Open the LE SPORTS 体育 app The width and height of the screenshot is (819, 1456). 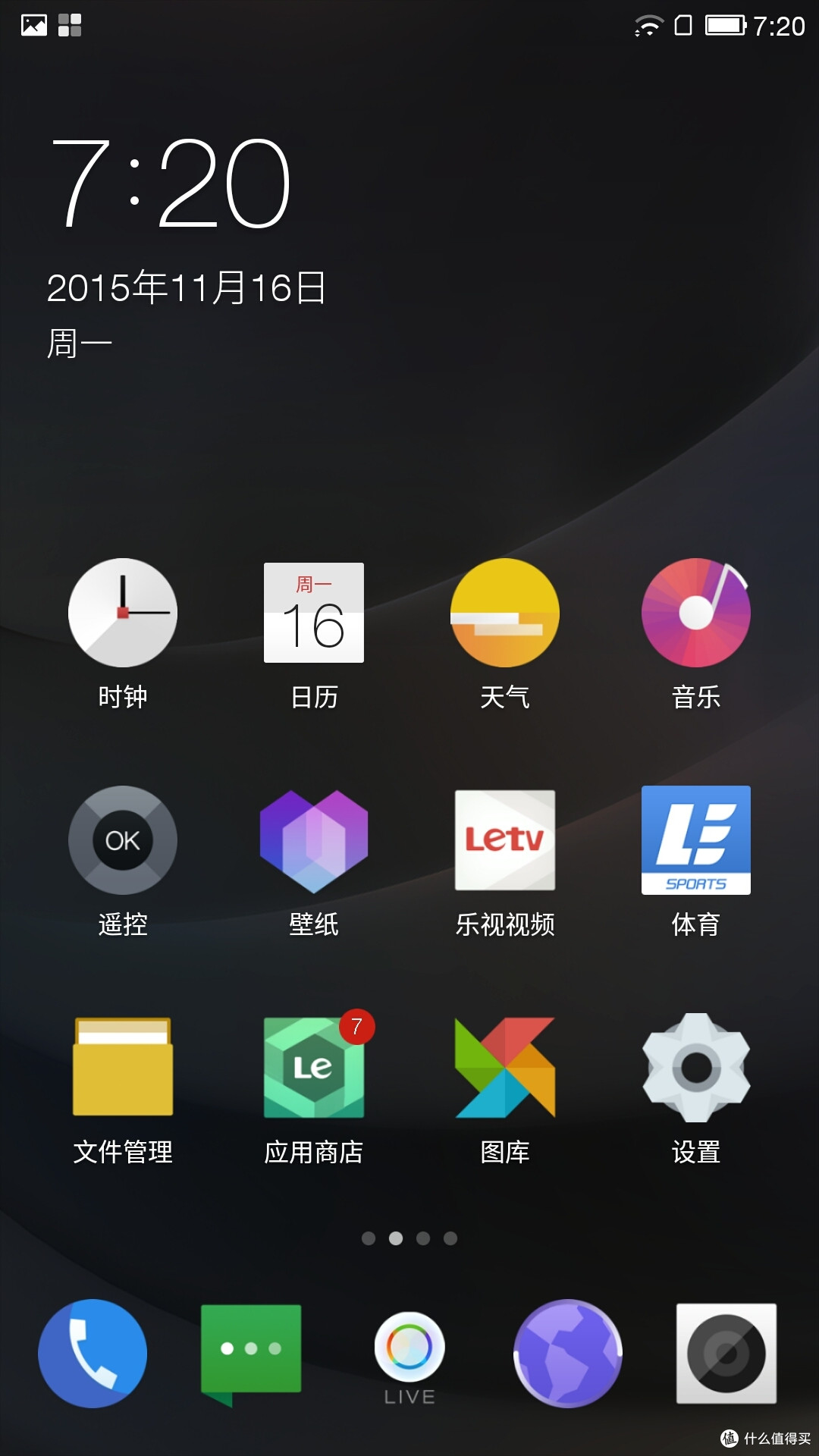point(695,839)
